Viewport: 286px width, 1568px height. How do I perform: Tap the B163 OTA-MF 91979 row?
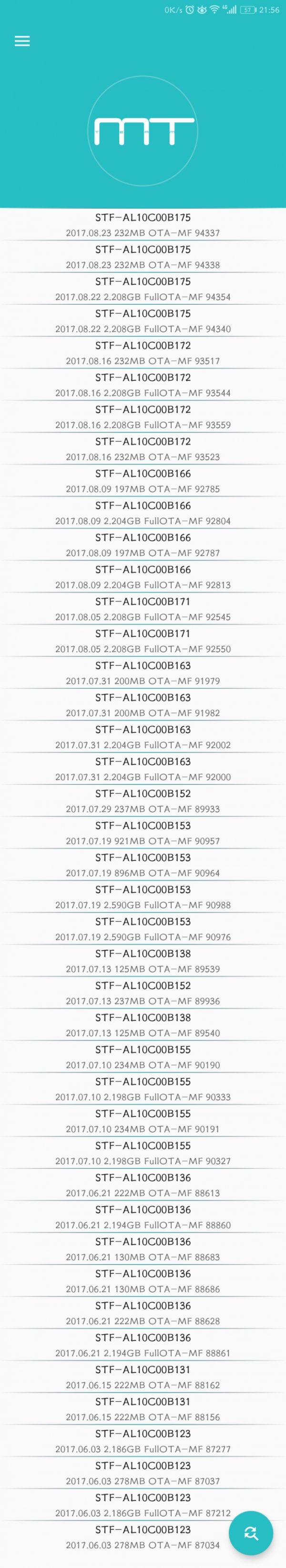143,673
